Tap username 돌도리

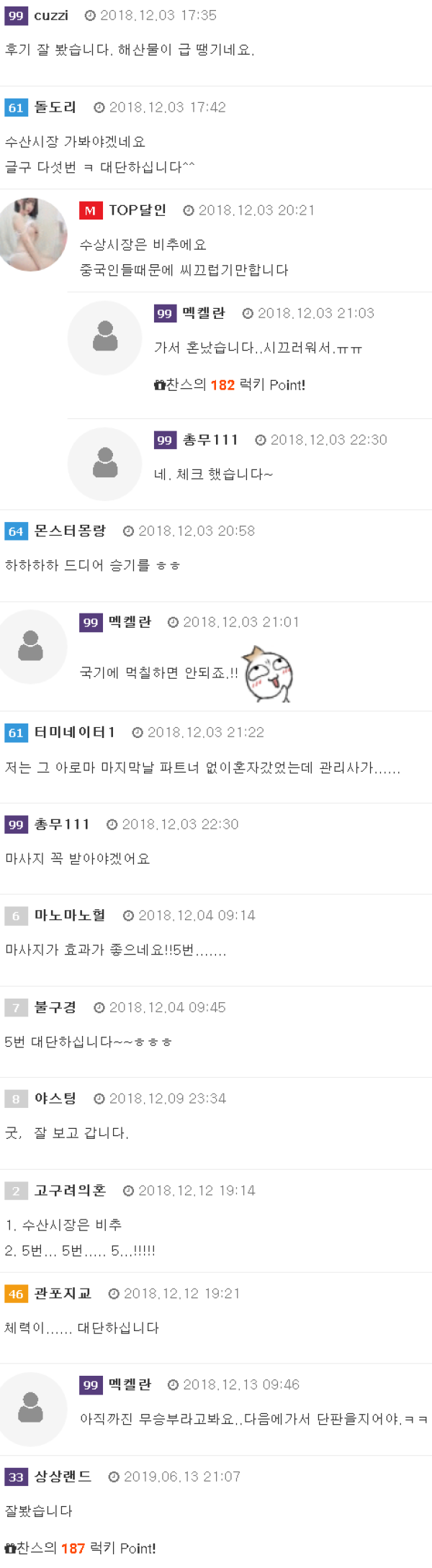coord(55,107)
